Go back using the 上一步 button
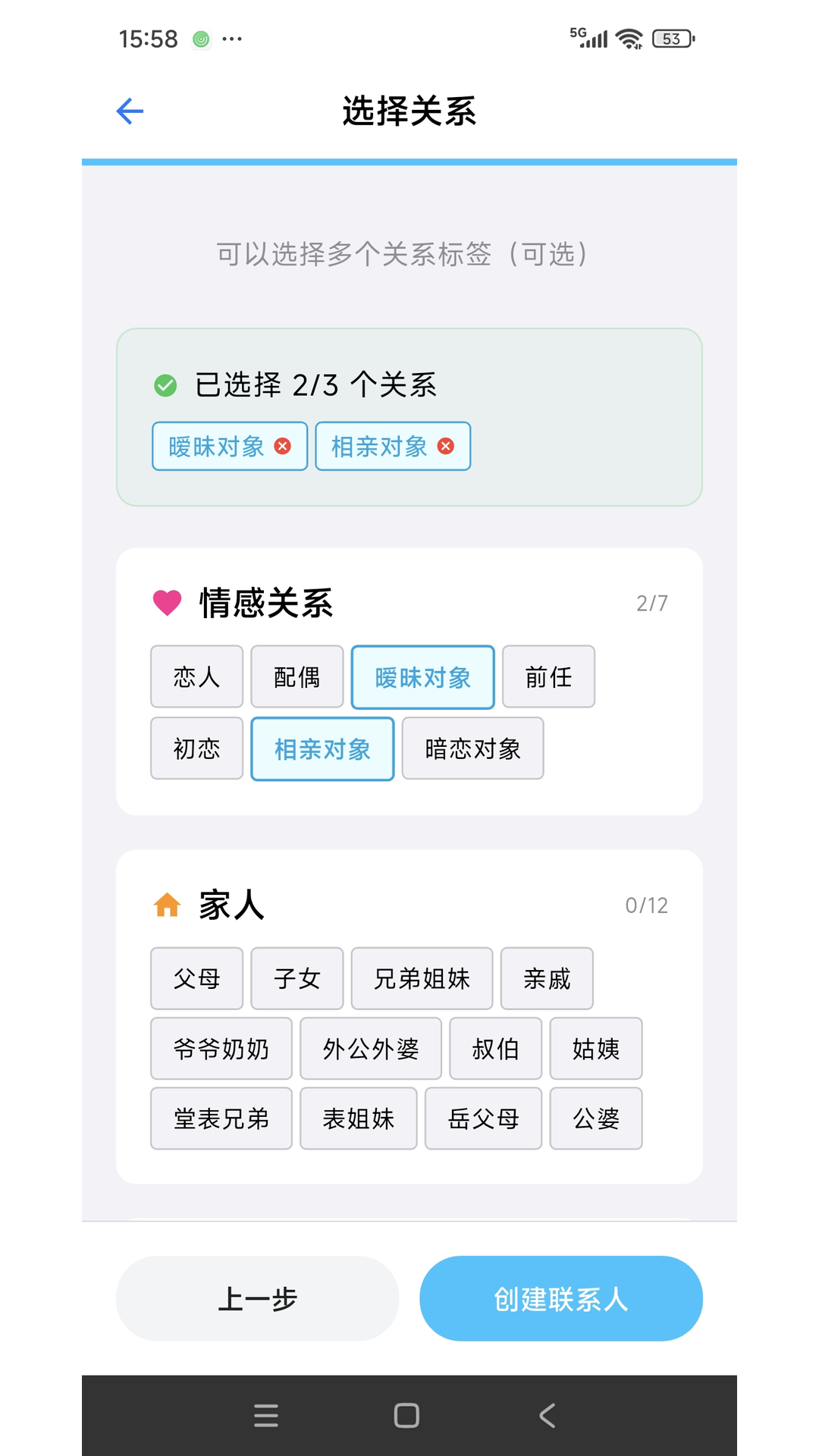Viewport: 819px width, 1456px height. pos(258,1298)
